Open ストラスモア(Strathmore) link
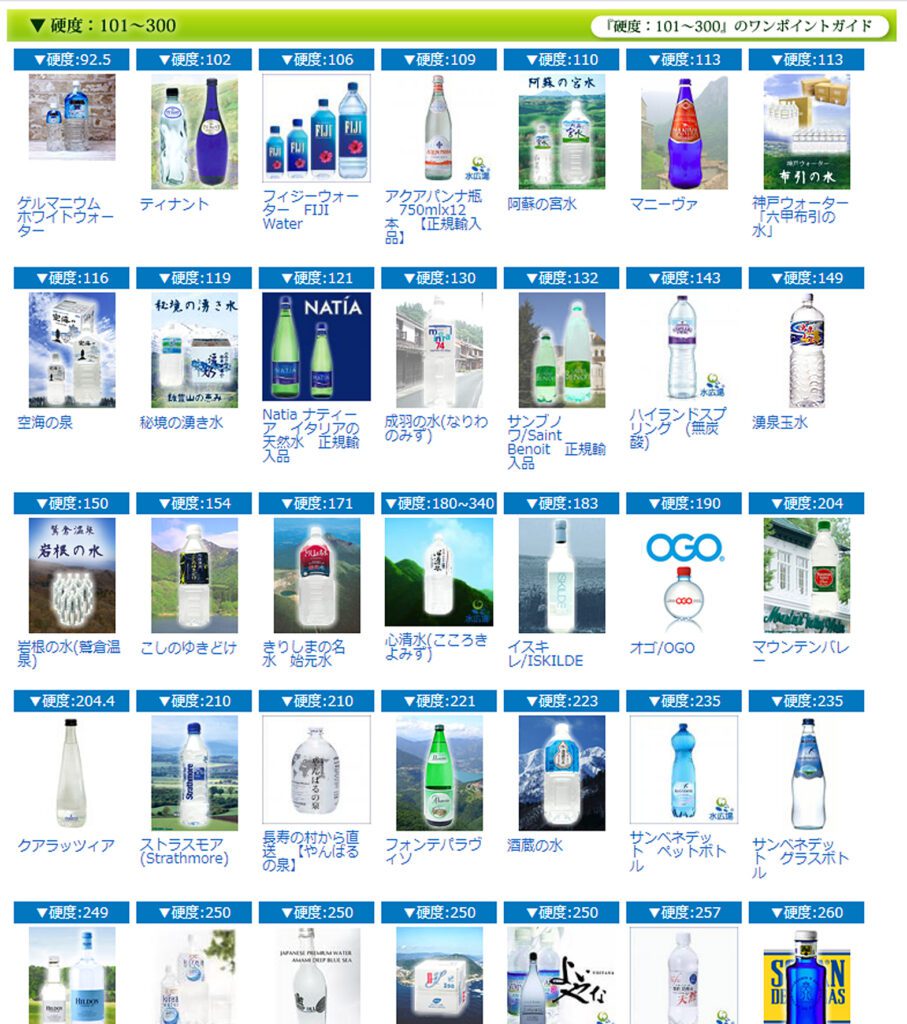907x1024 pixels. [x=184, y=852]
